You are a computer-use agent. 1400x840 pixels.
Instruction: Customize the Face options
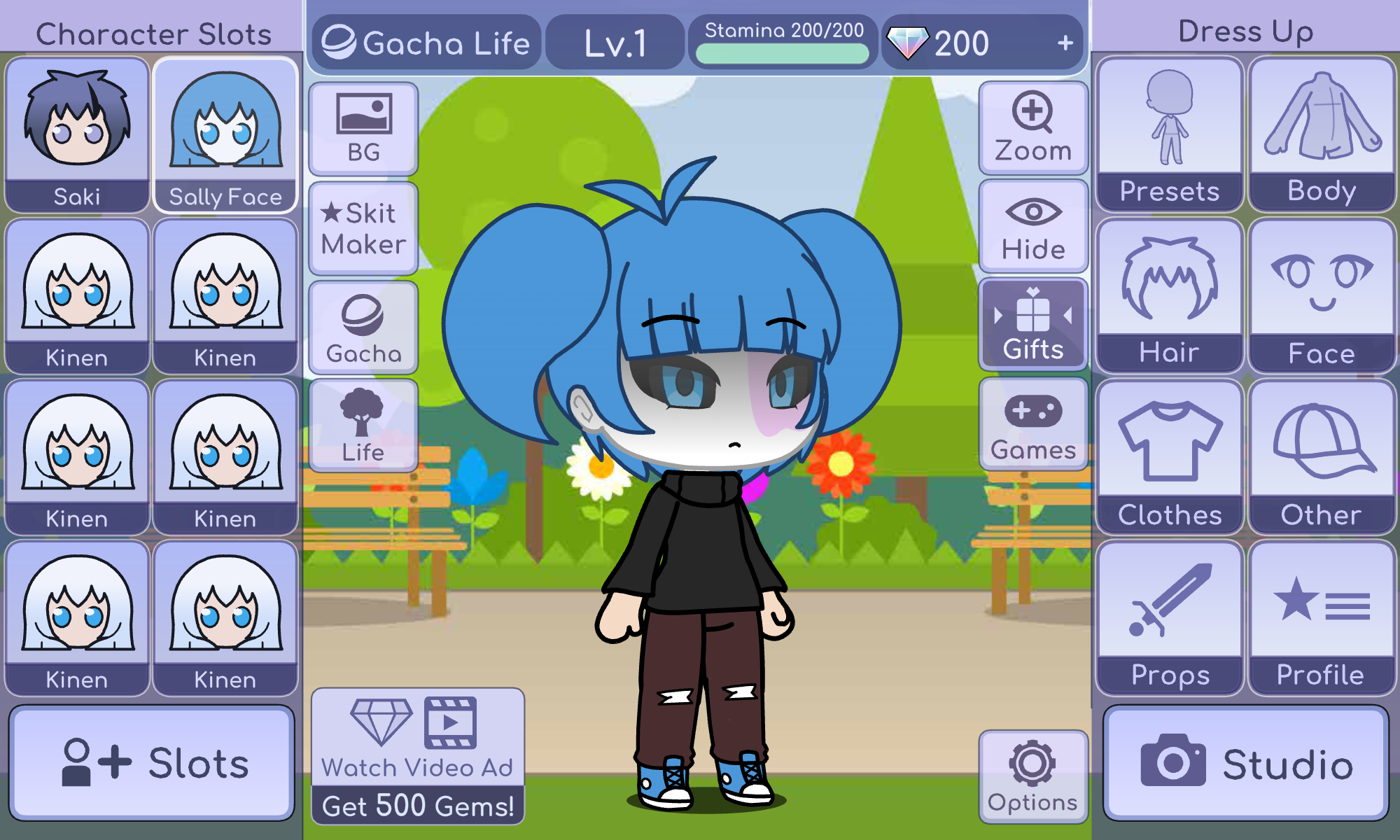[x=1322, y=295]
